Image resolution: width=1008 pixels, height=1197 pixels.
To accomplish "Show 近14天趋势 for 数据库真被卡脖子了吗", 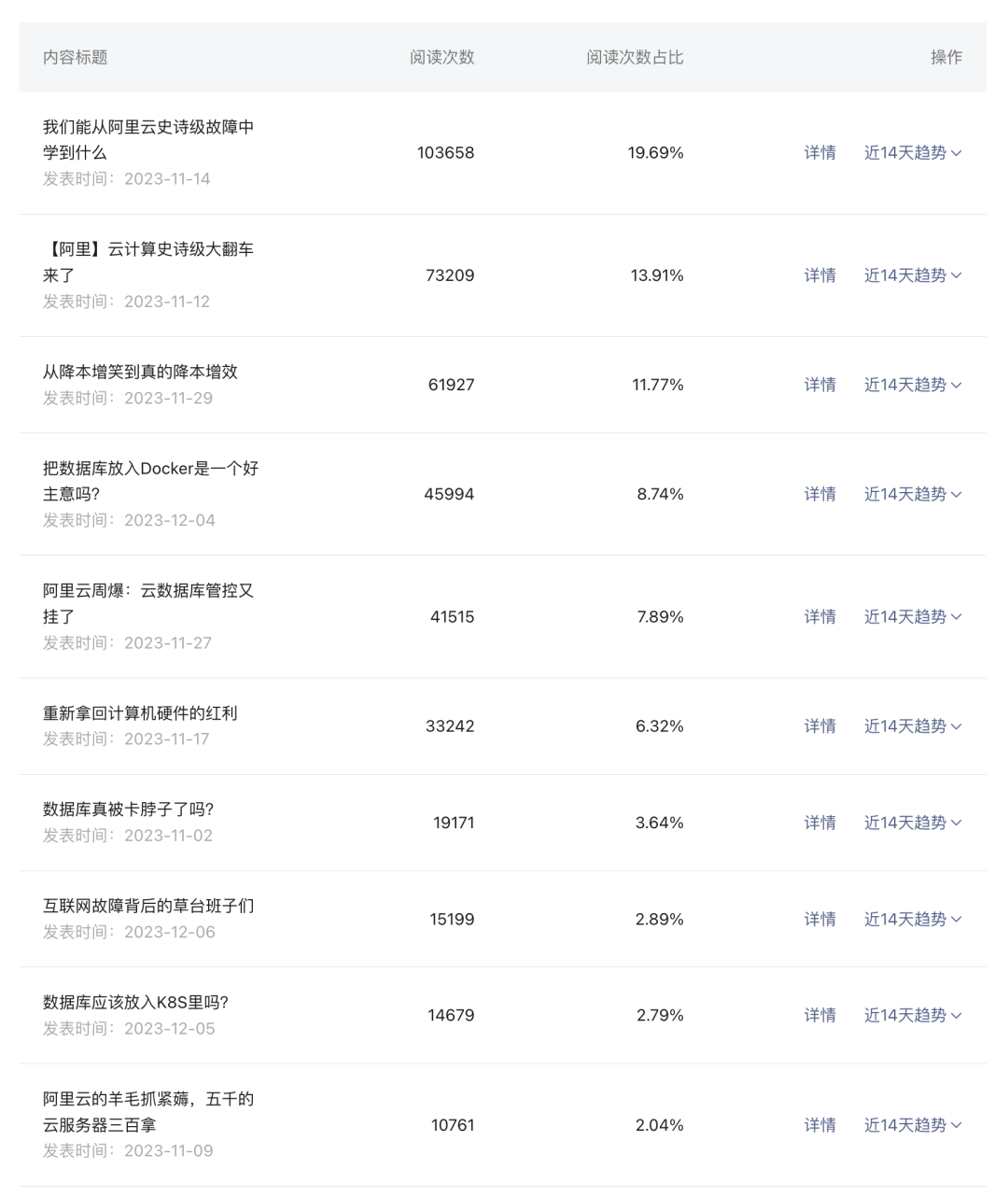I will pyautogui.click(x=912, y=823).
